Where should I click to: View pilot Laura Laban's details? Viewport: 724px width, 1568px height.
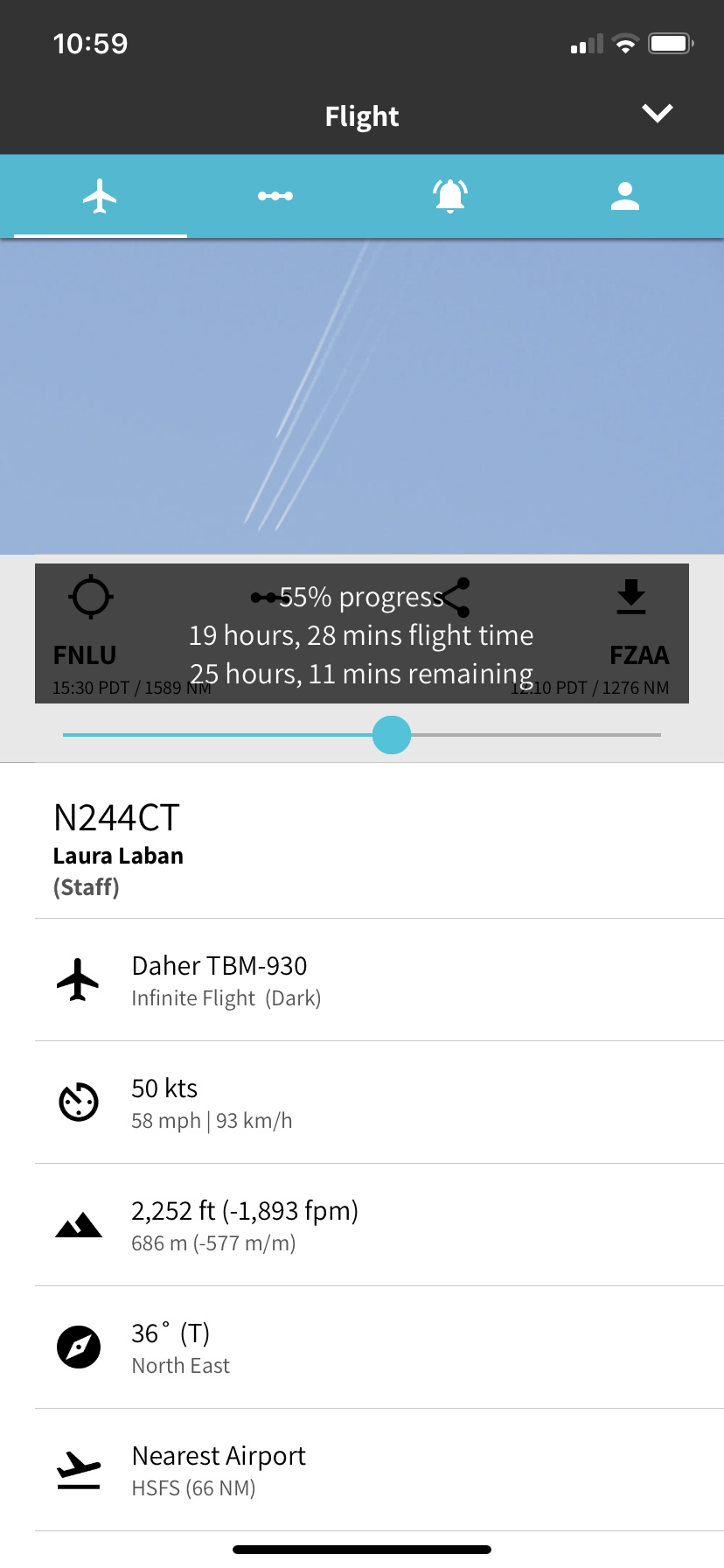coord(118,856)
